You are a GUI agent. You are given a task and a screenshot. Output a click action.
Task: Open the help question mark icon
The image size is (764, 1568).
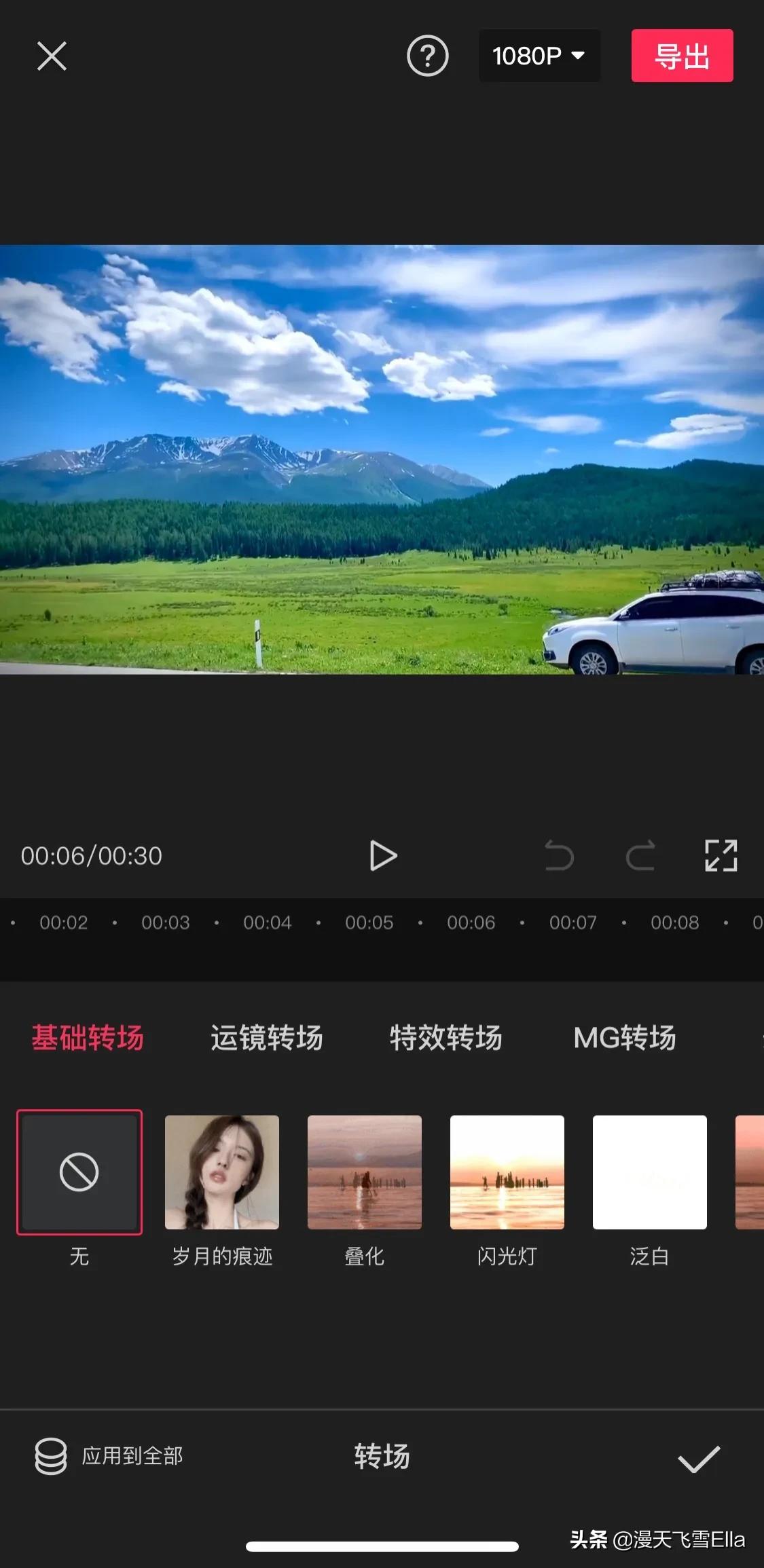427,56
